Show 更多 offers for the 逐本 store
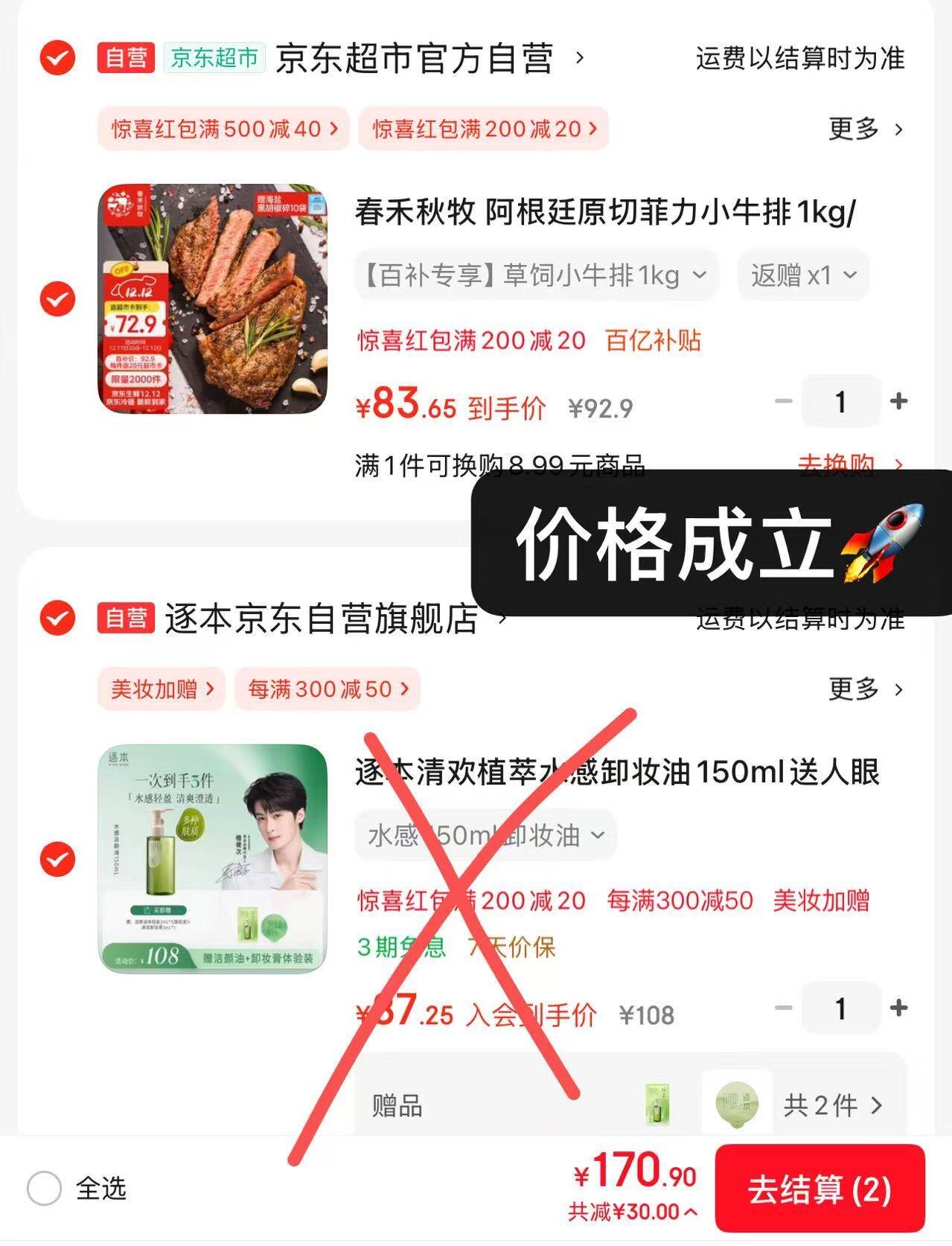The image size is (952, 1246). tap(866, 689)
